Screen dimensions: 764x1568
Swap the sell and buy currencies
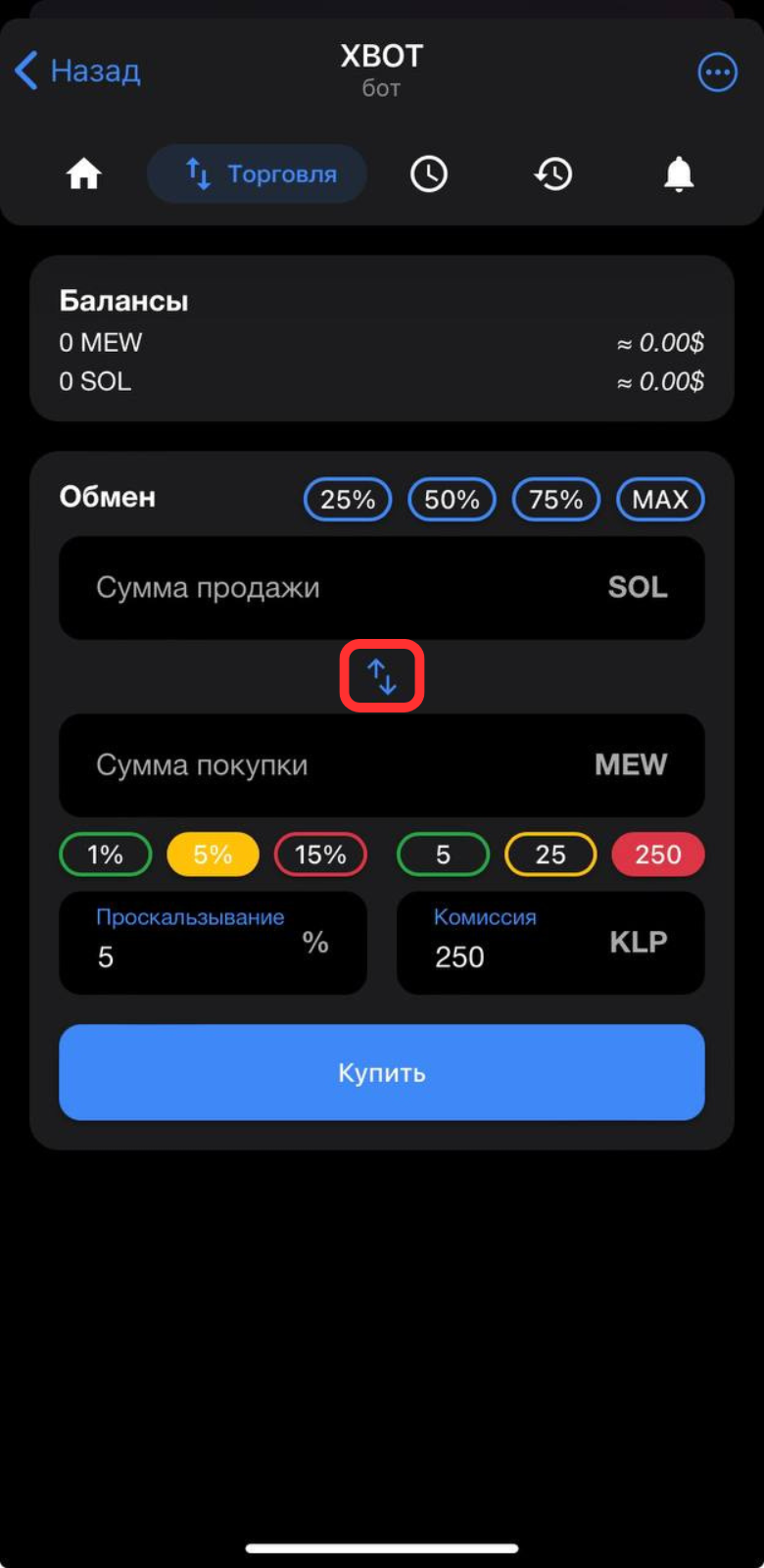pyautogui.click(x=382, y=676)
